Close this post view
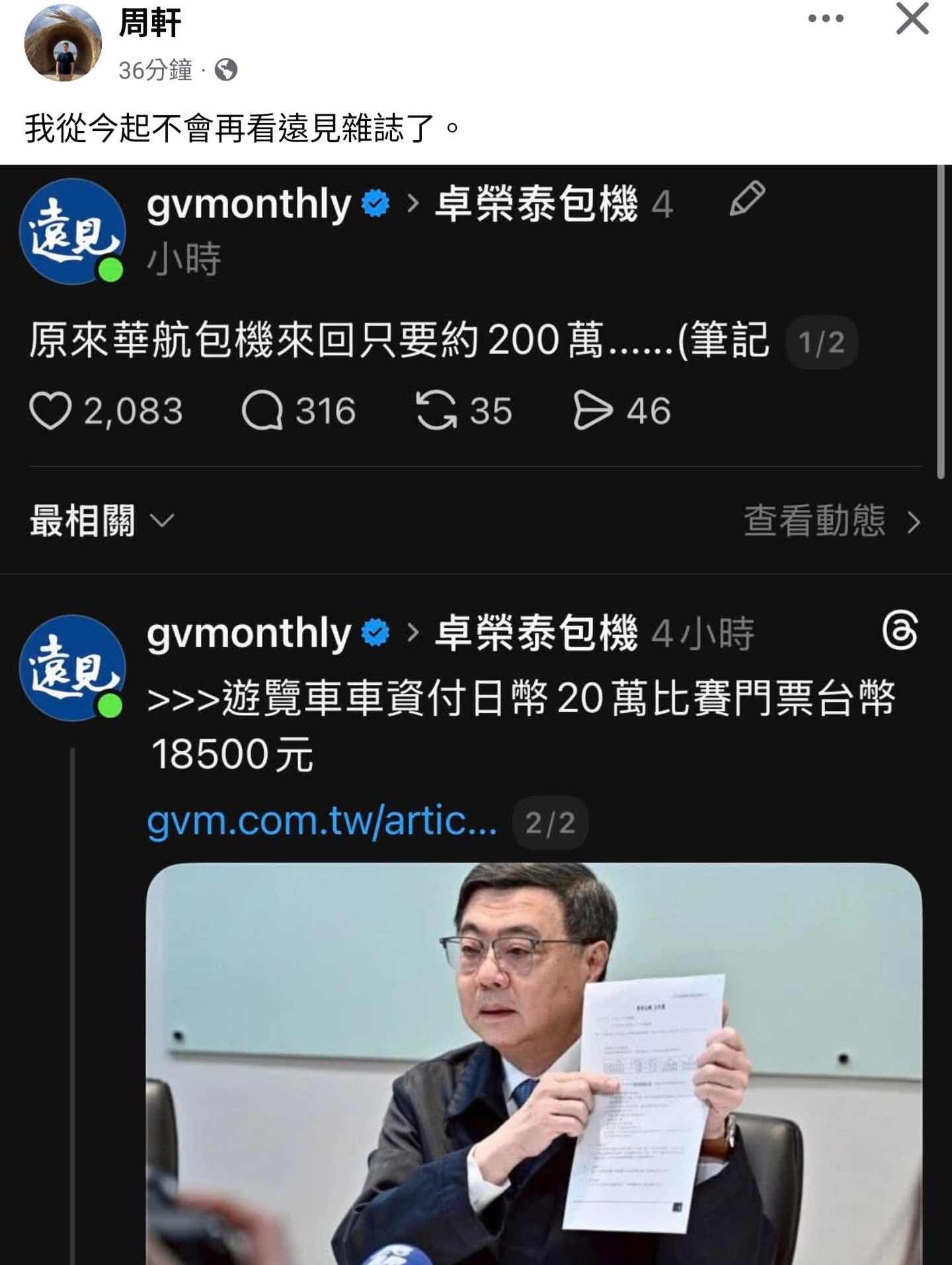The width and height of the screenshot is (952, 1265). [912, 19]
